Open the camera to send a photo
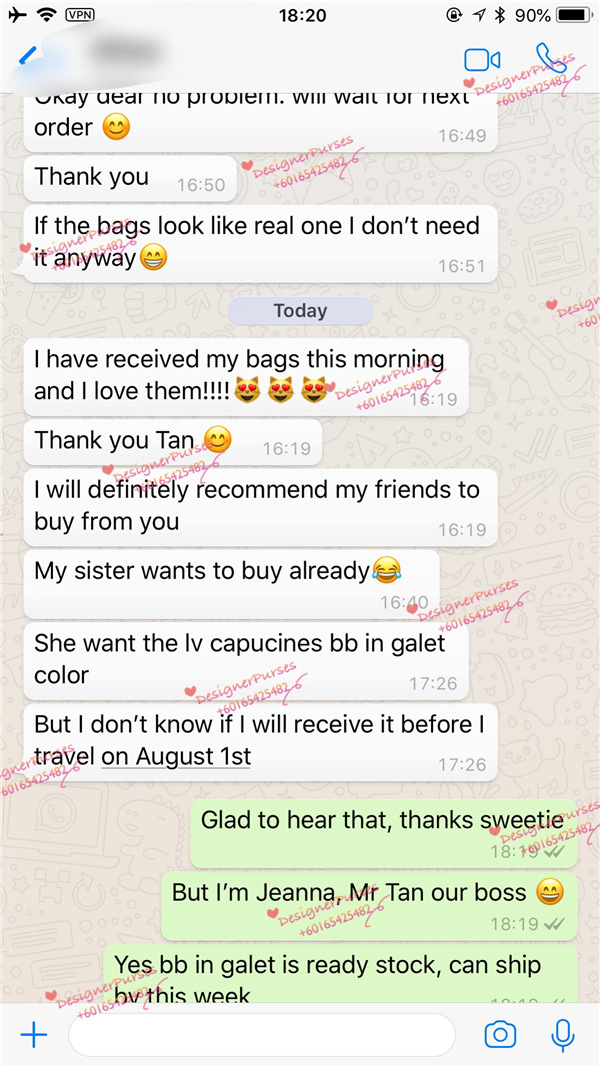This screenshot has height=1066, width=600. 500,1035
